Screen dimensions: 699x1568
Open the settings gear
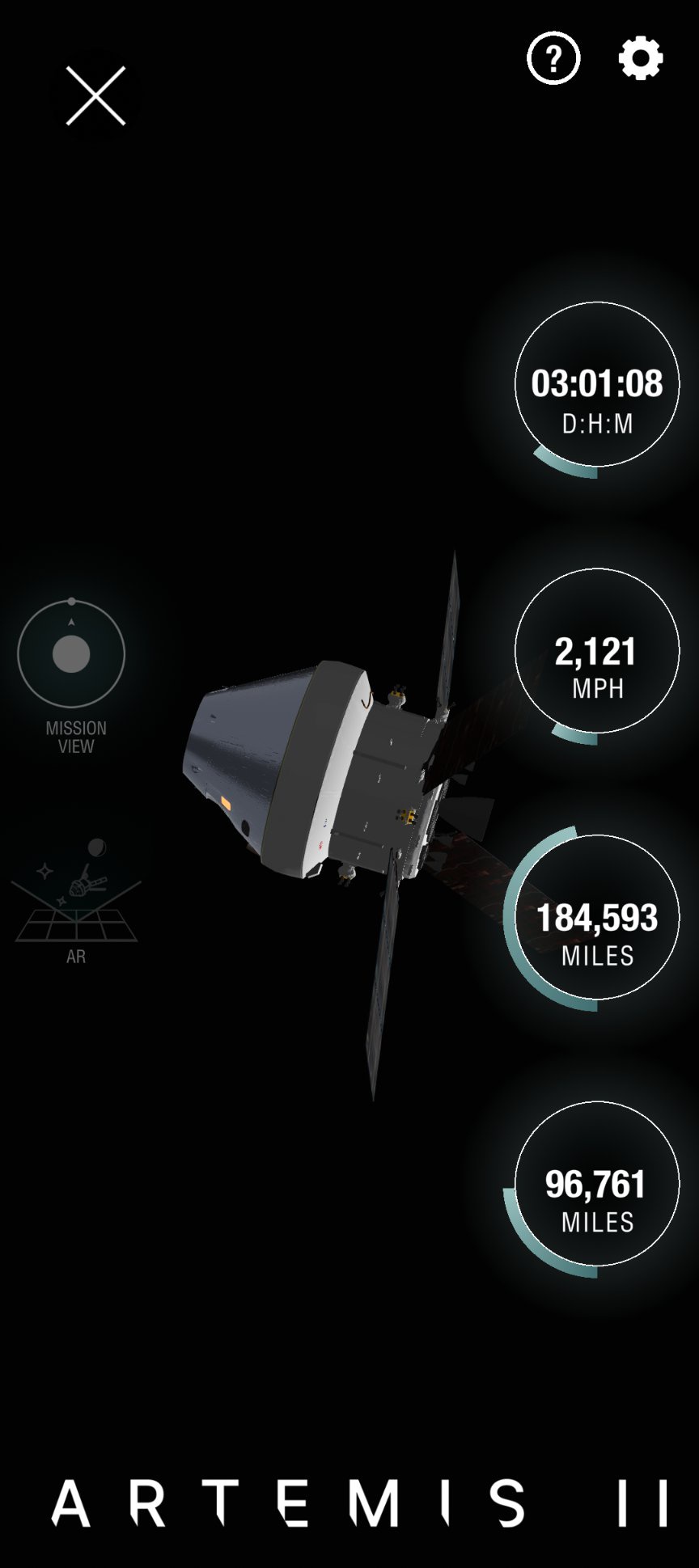coord(641,58)
